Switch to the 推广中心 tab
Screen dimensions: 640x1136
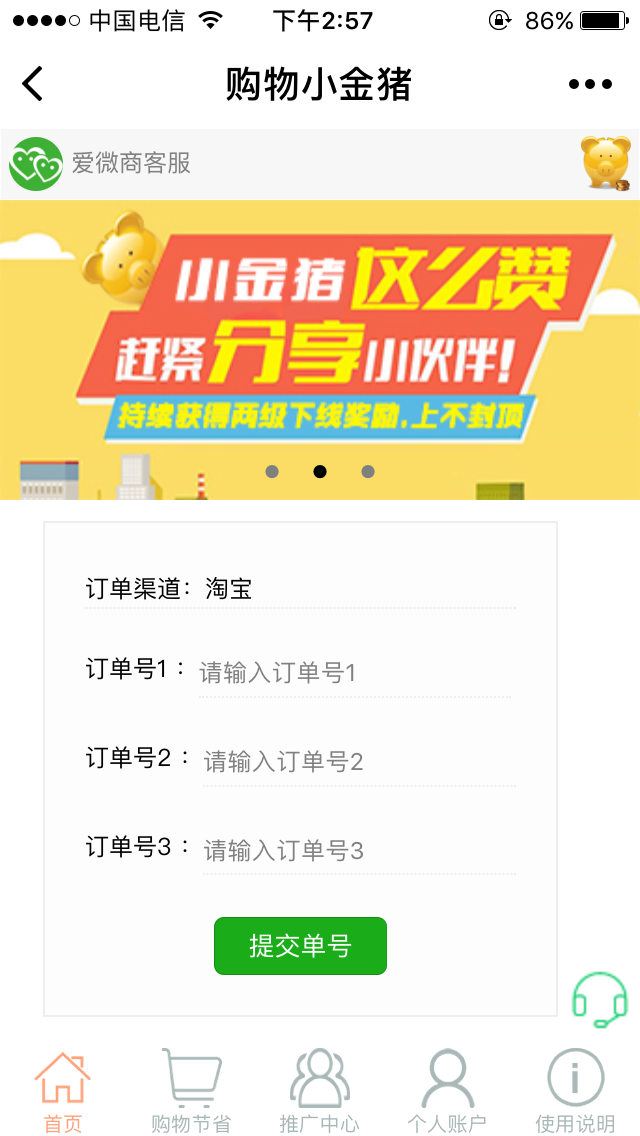(319, 1092)
